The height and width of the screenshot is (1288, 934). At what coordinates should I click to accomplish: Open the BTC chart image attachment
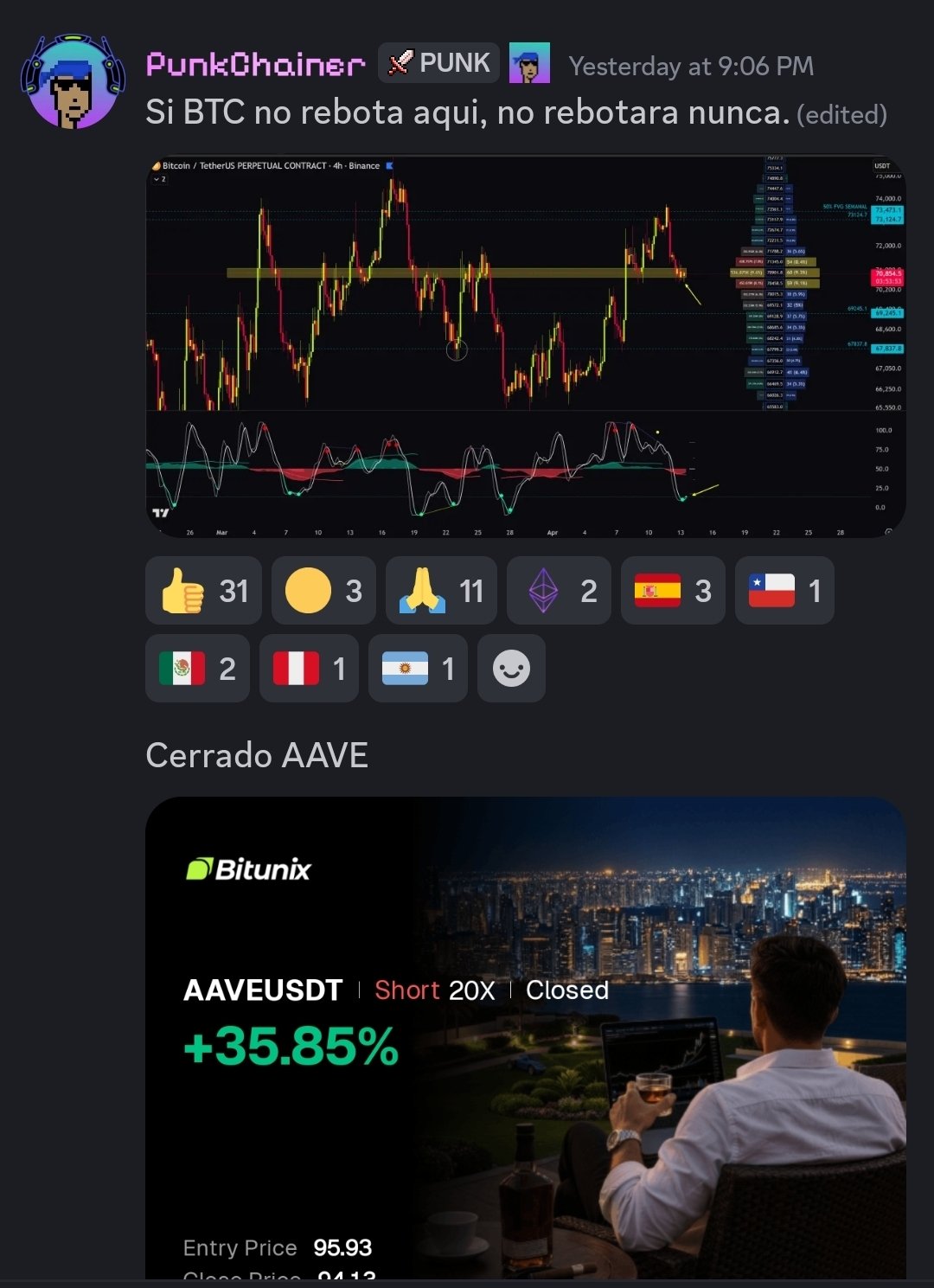click(525, 346)
